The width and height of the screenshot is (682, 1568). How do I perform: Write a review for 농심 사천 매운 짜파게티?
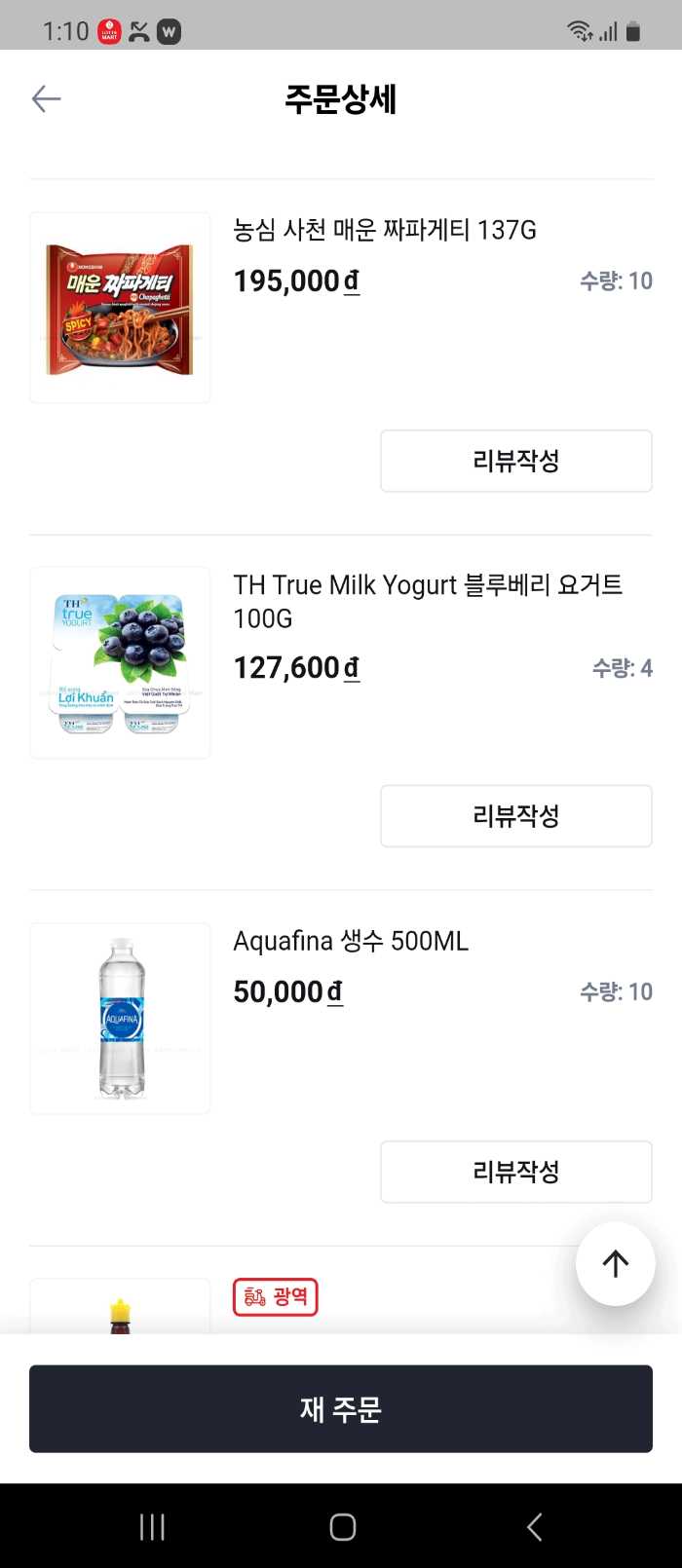[515, 461]
